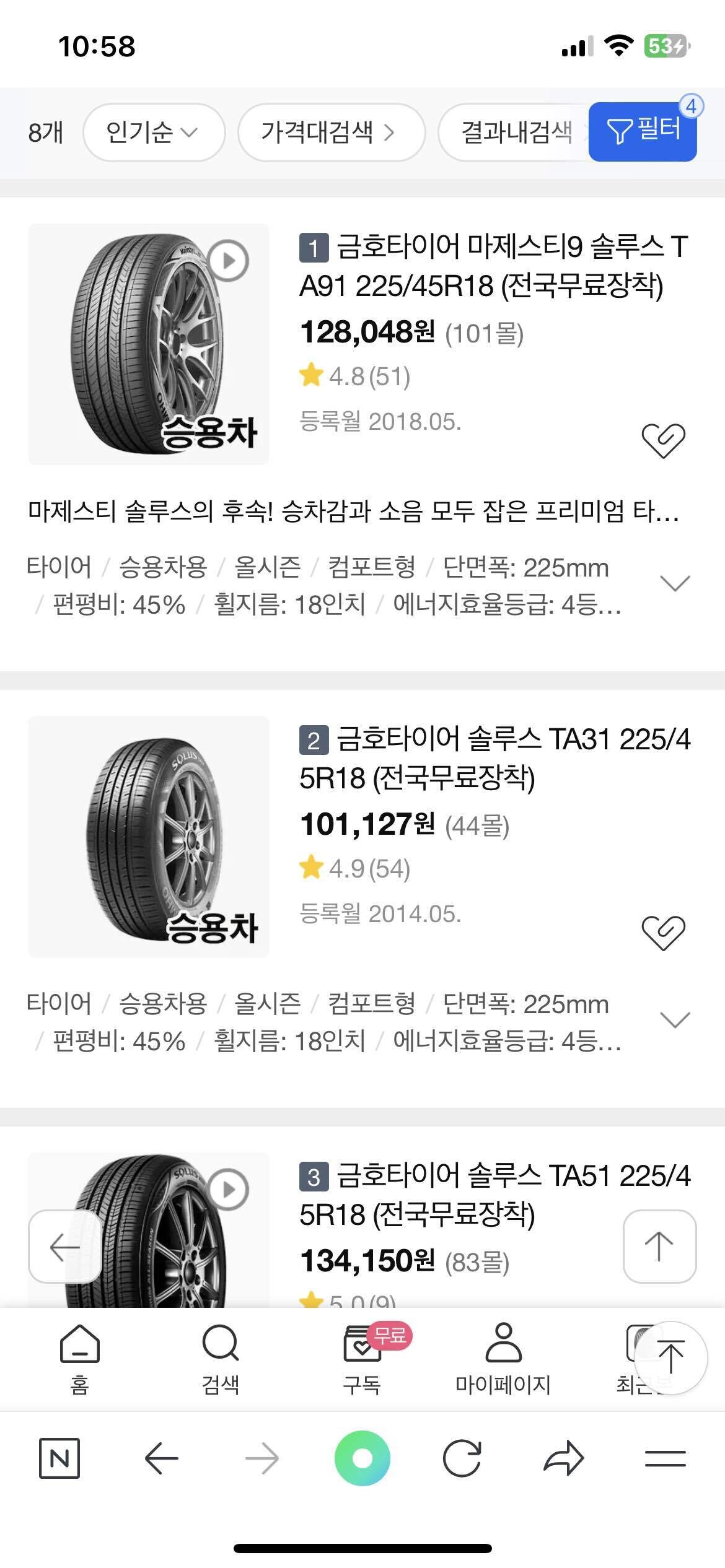Screen dimensions: 725x1568
Task: Tap the scroll-to-top arrow button
Action: (x=659, y=1247)
